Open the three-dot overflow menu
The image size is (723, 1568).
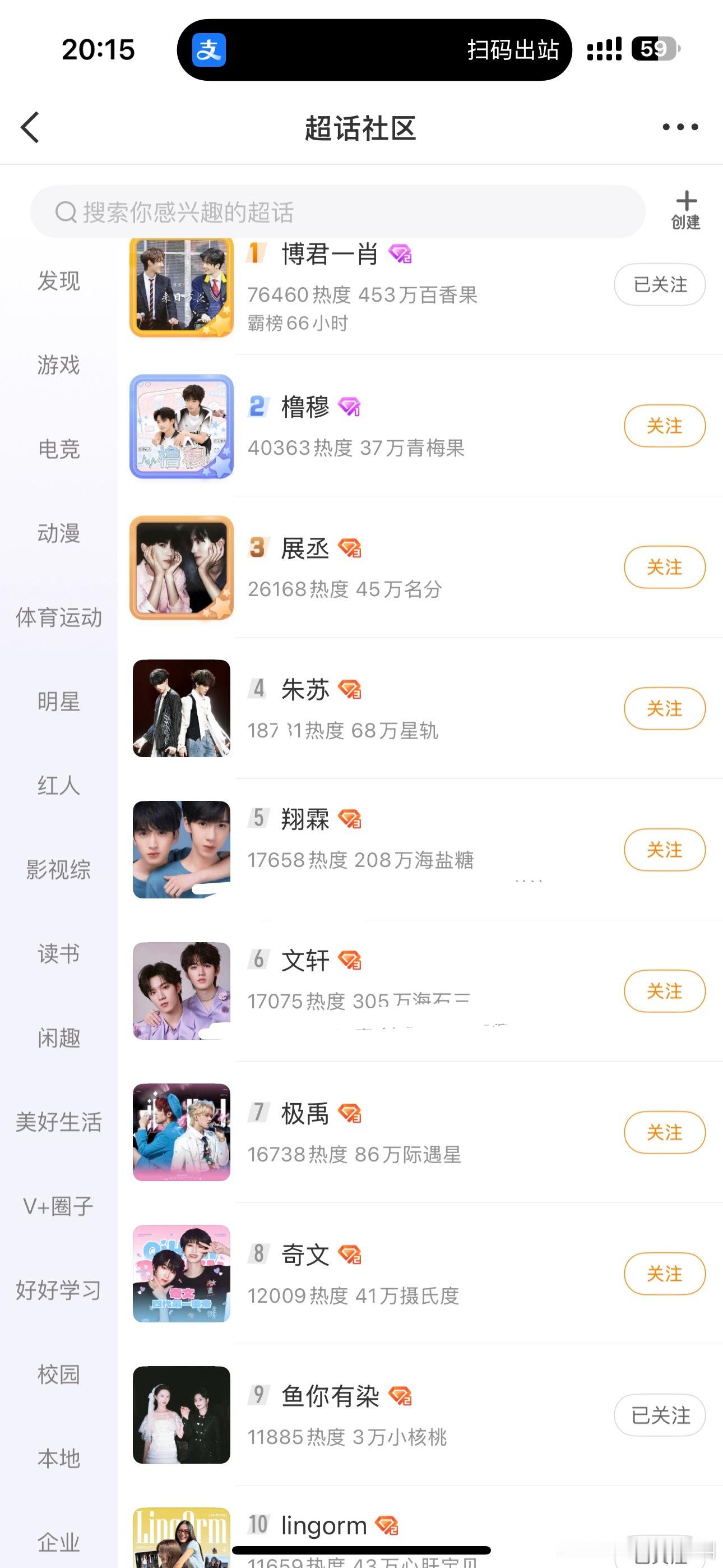[680, 127]
